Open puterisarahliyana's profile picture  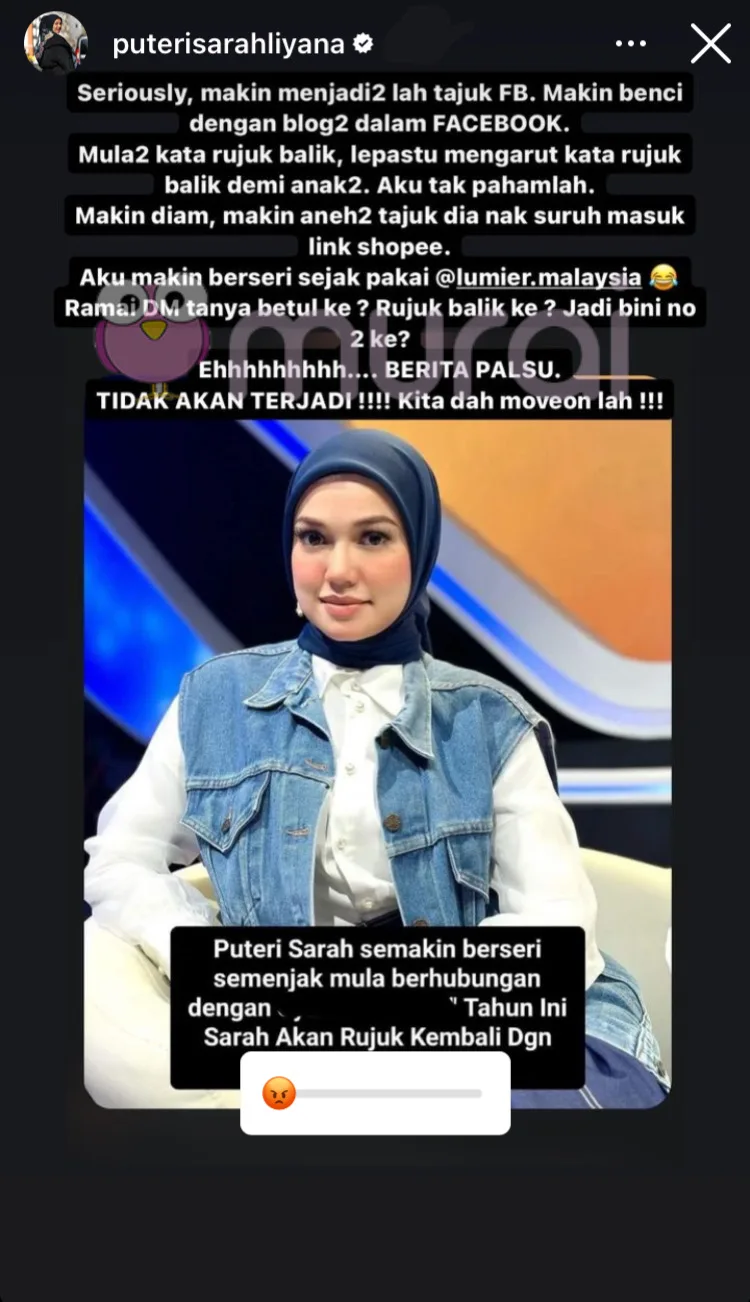[56, 44]
